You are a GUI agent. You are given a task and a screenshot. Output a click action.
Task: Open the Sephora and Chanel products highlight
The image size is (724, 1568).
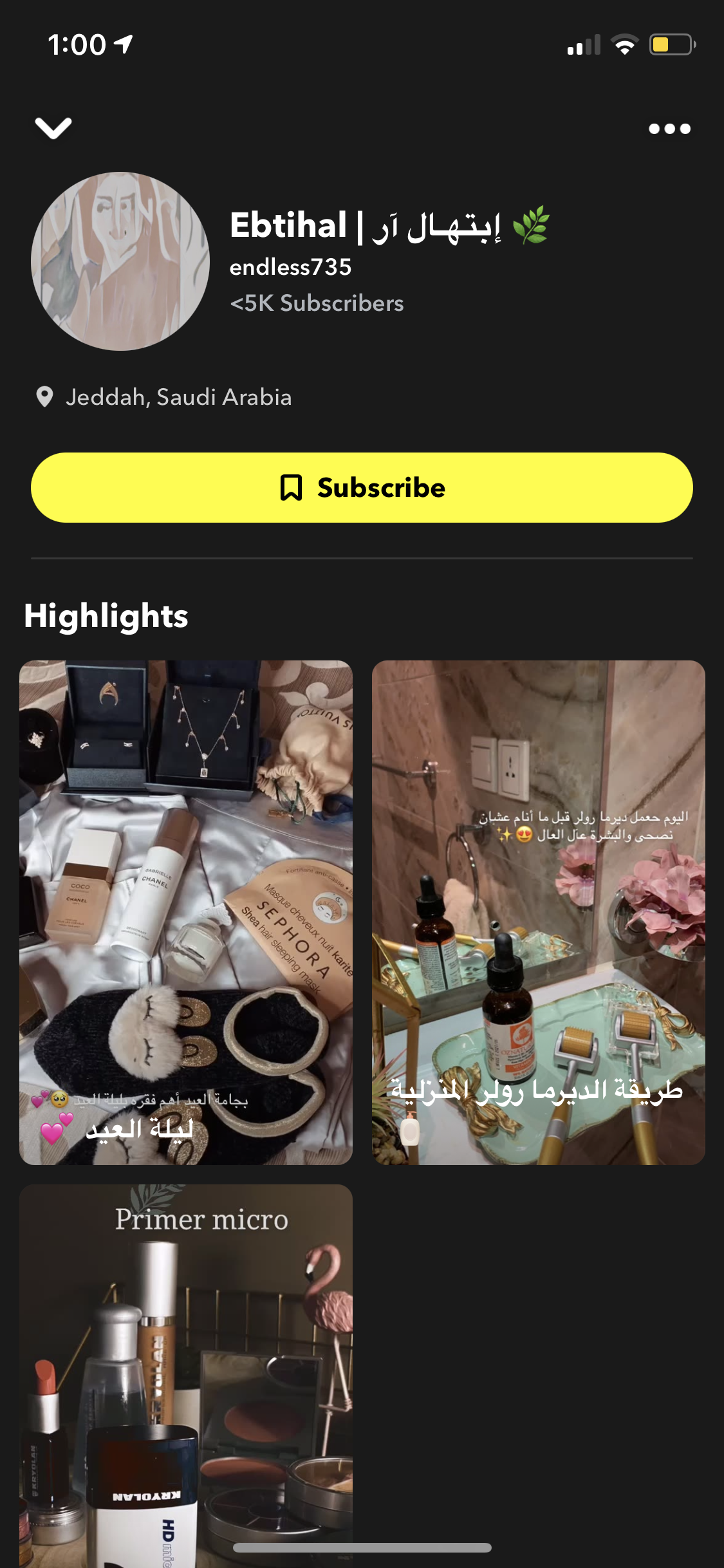tap(186, 912)
